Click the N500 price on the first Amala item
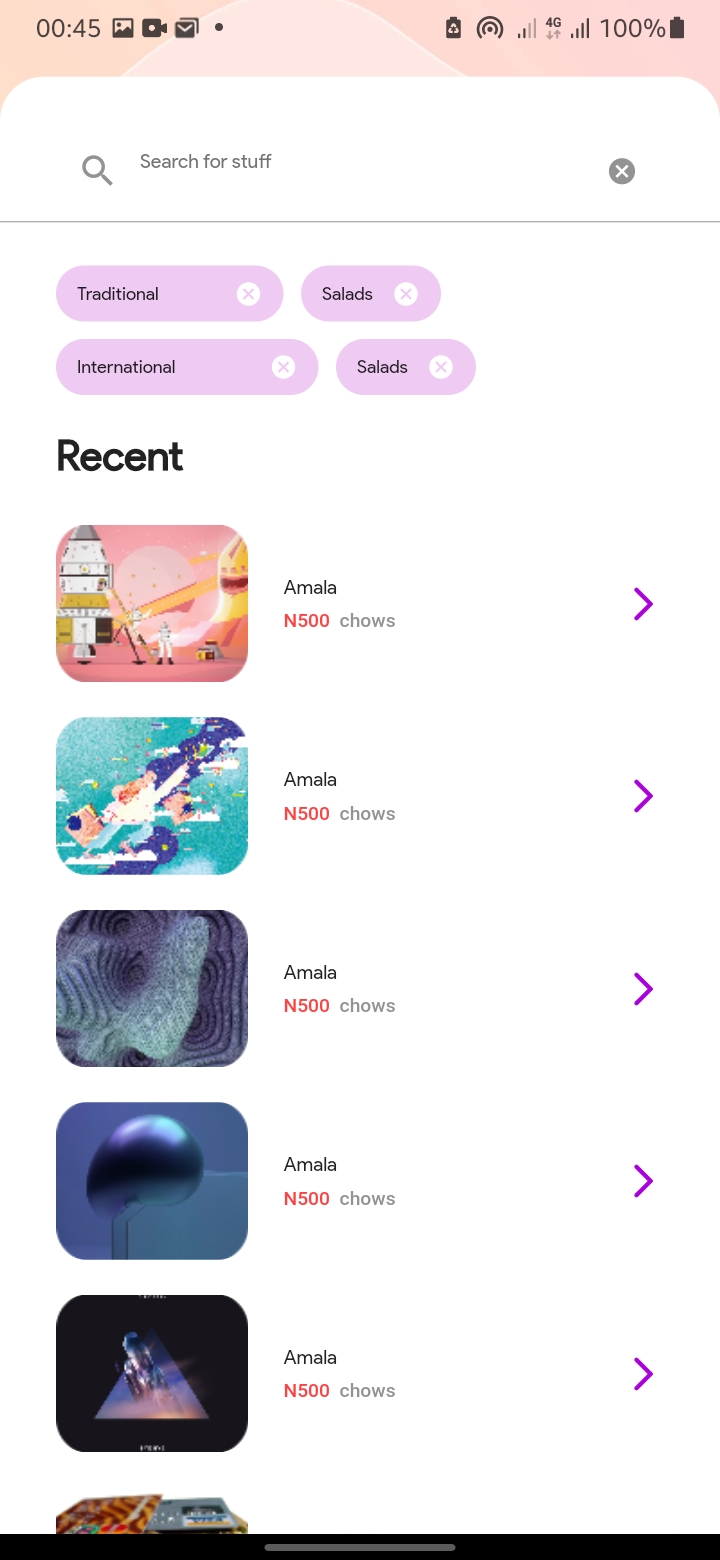720x1560 pixels. coord(306,620)
